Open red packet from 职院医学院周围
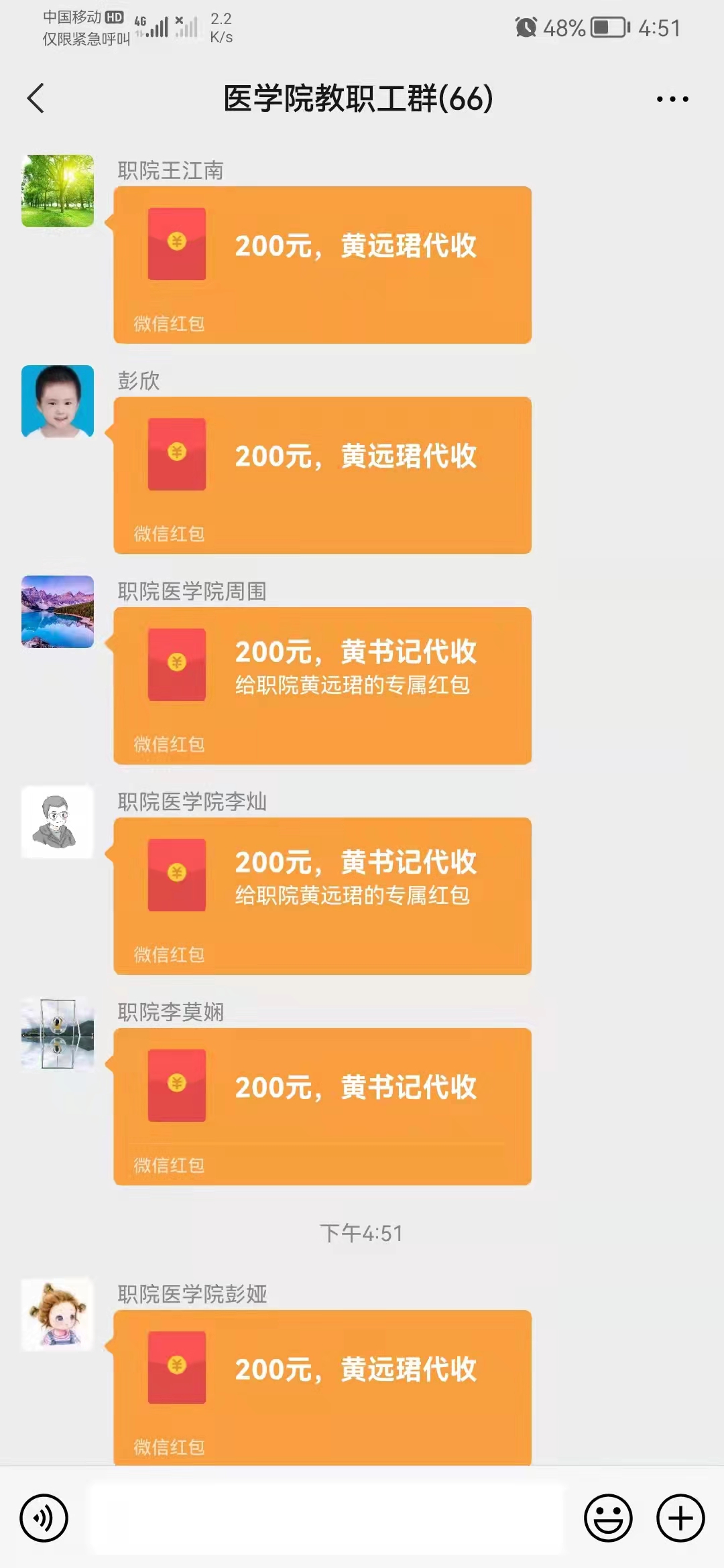724x1568 pixels. tap(322, 685)
